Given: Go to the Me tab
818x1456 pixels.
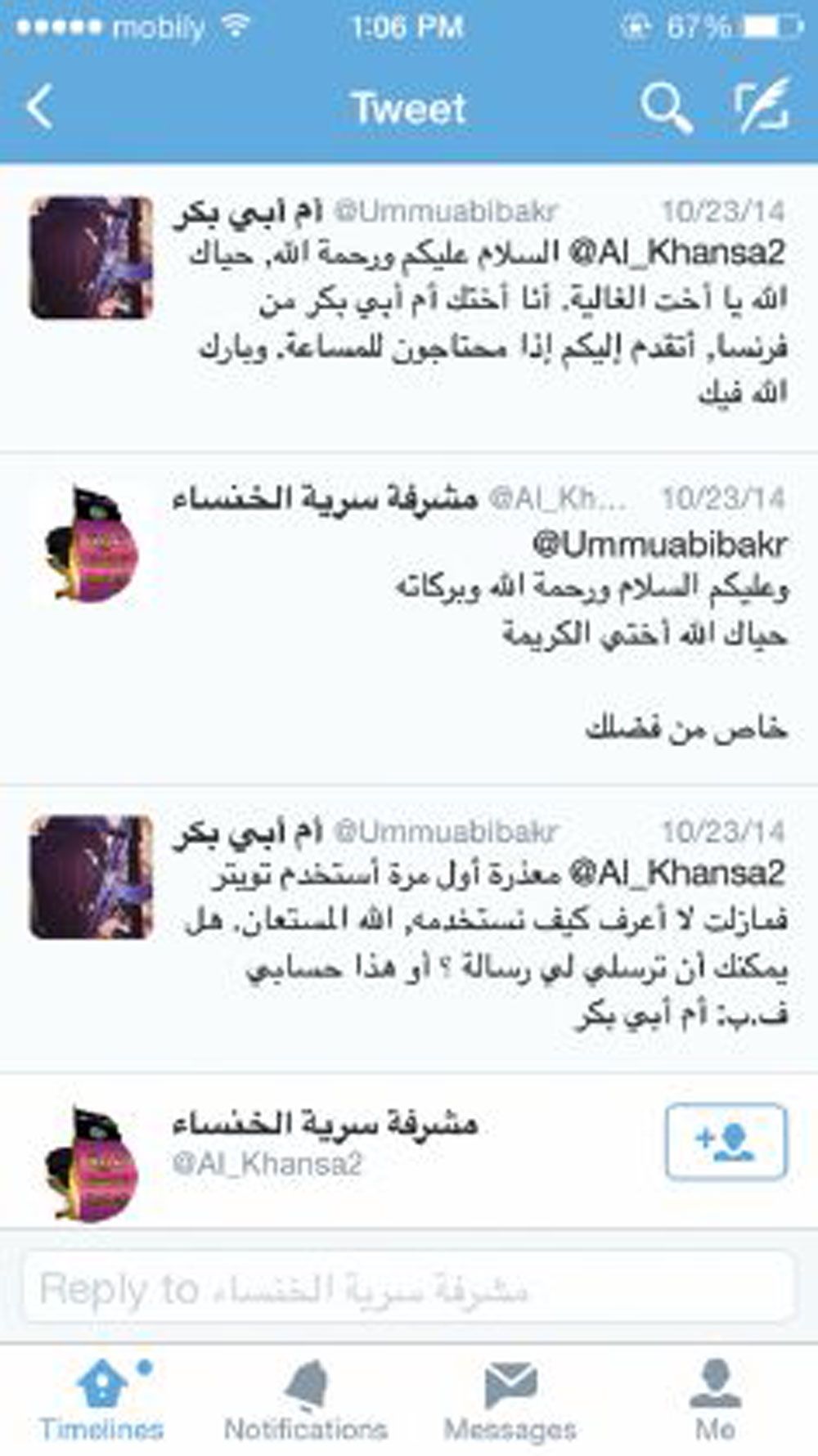Looking at the screenshot, I should tap(714, 1400).
